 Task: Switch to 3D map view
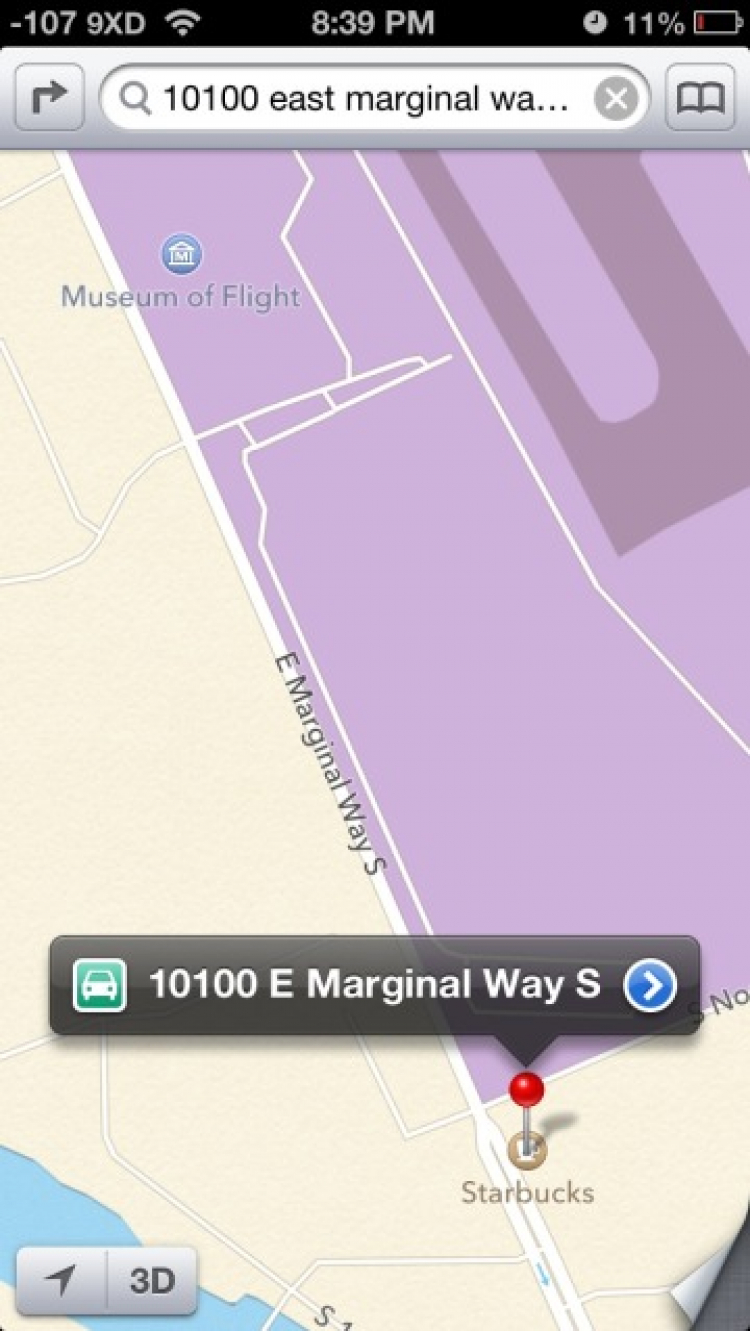click(152, 1280)
